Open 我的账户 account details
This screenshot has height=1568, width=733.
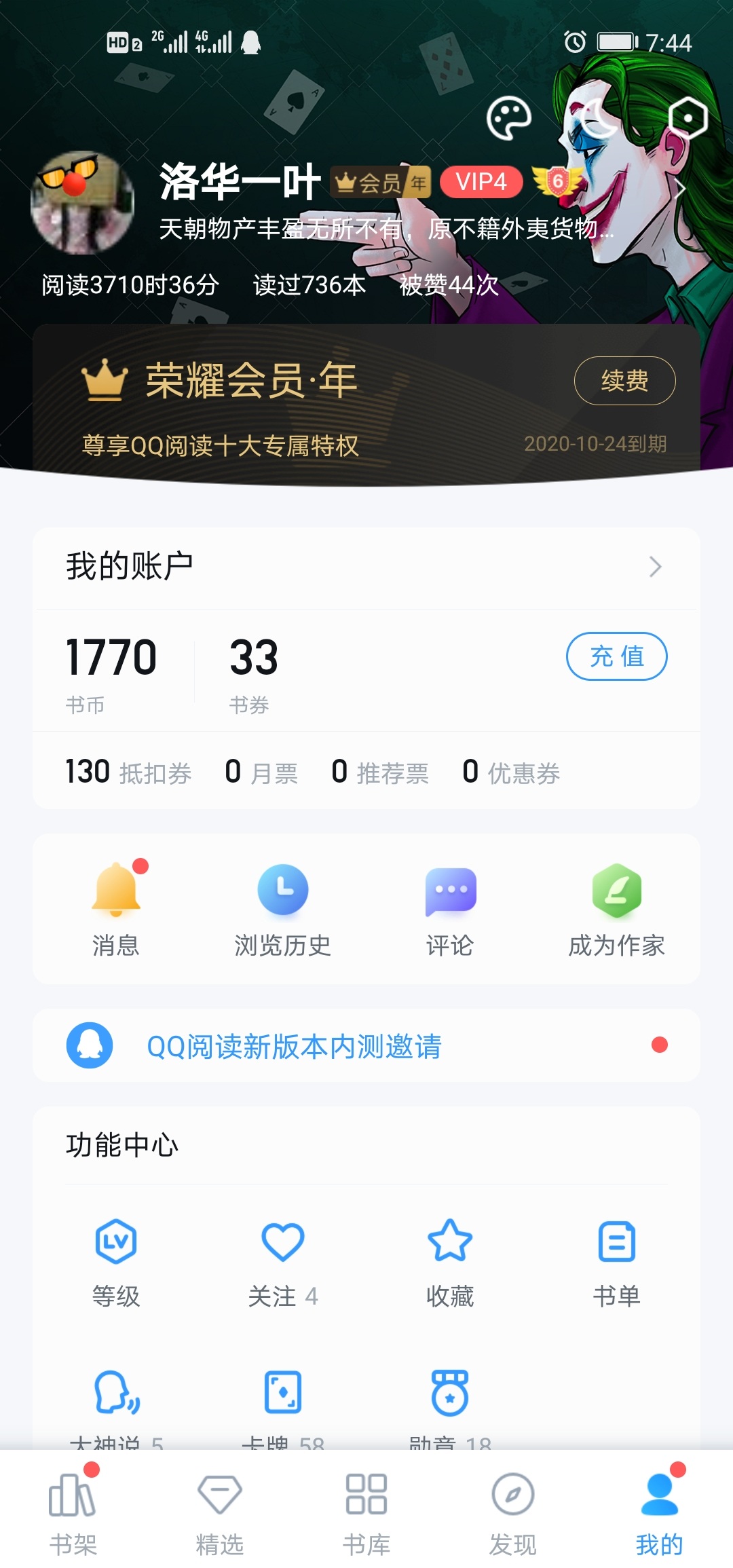click(x=366, y=567)
